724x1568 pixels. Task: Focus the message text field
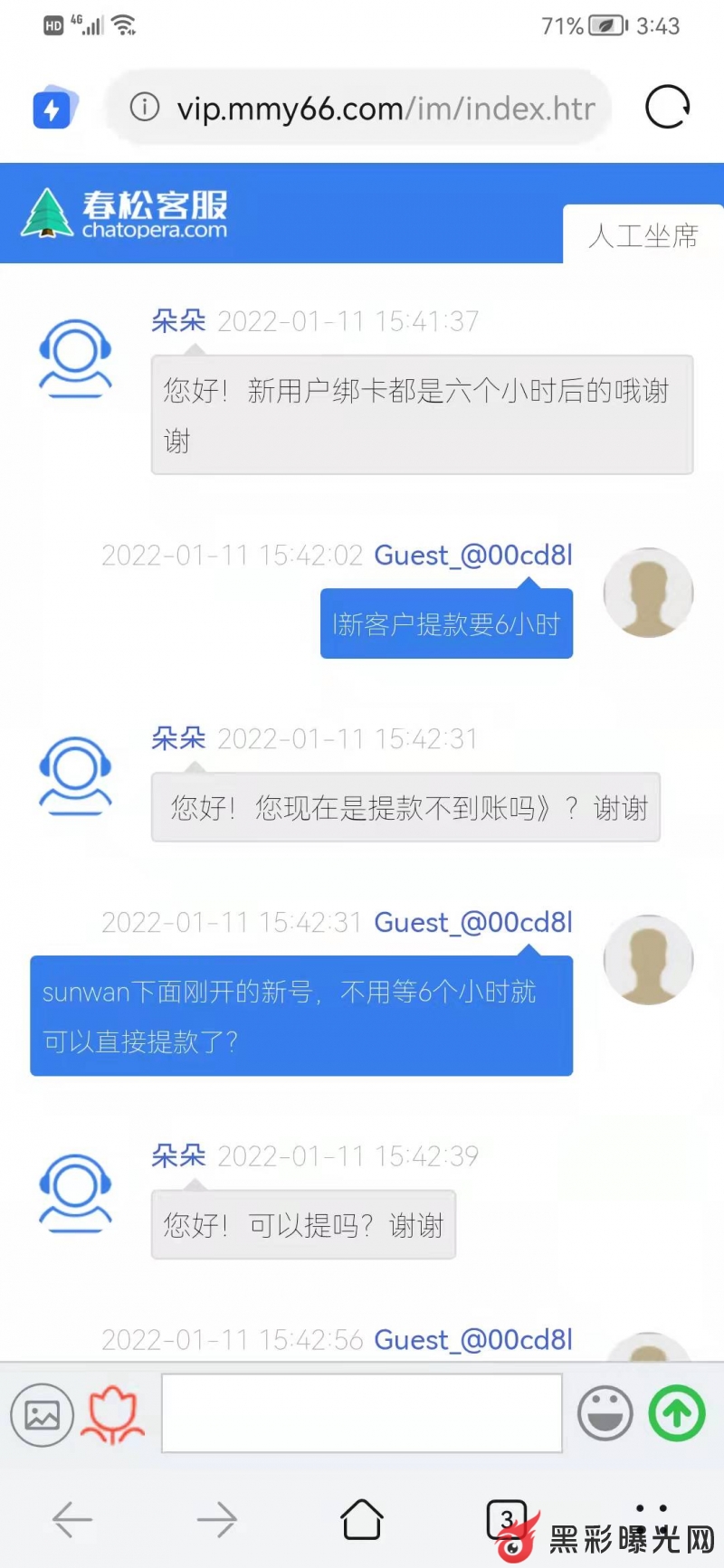(362, 1413)
